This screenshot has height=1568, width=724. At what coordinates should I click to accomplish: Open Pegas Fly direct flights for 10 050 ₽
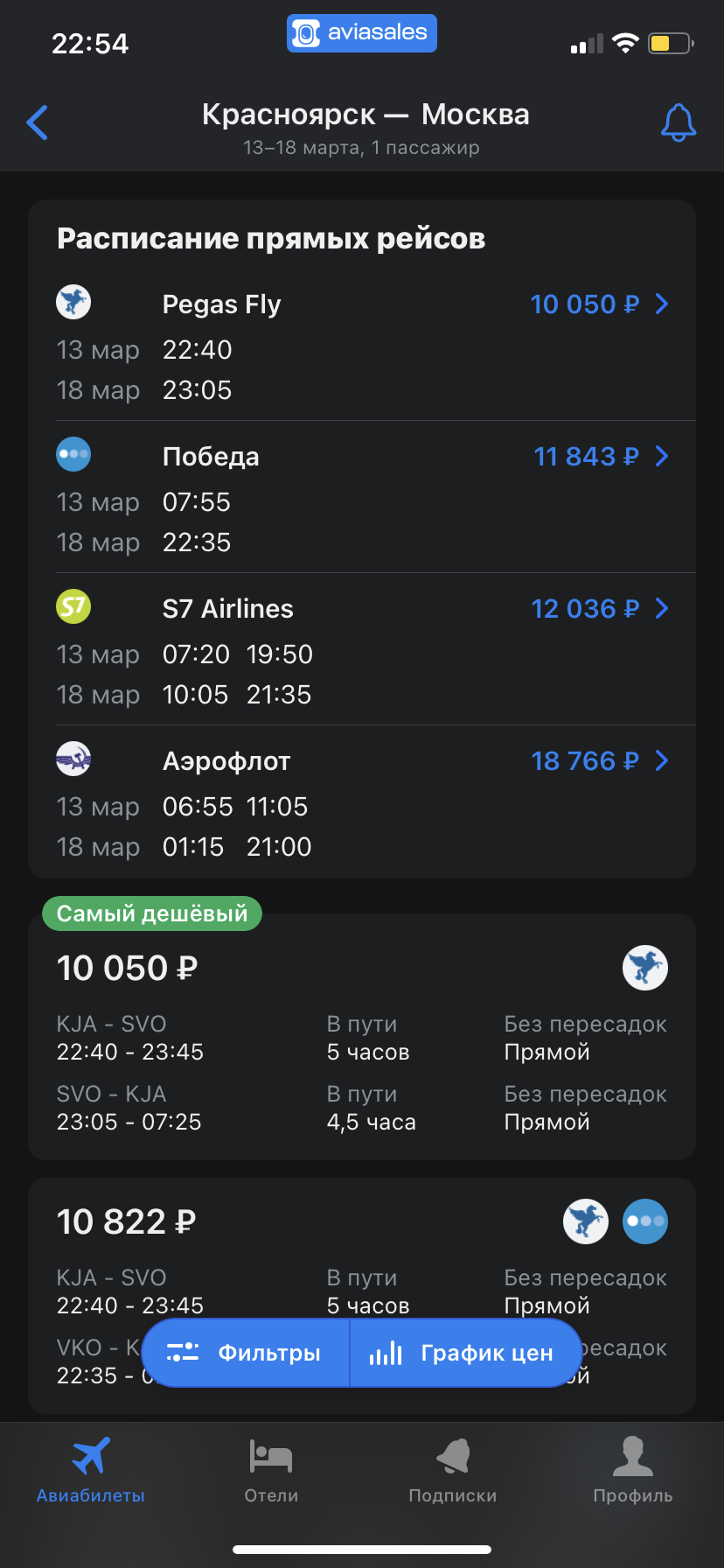(599, 304)
